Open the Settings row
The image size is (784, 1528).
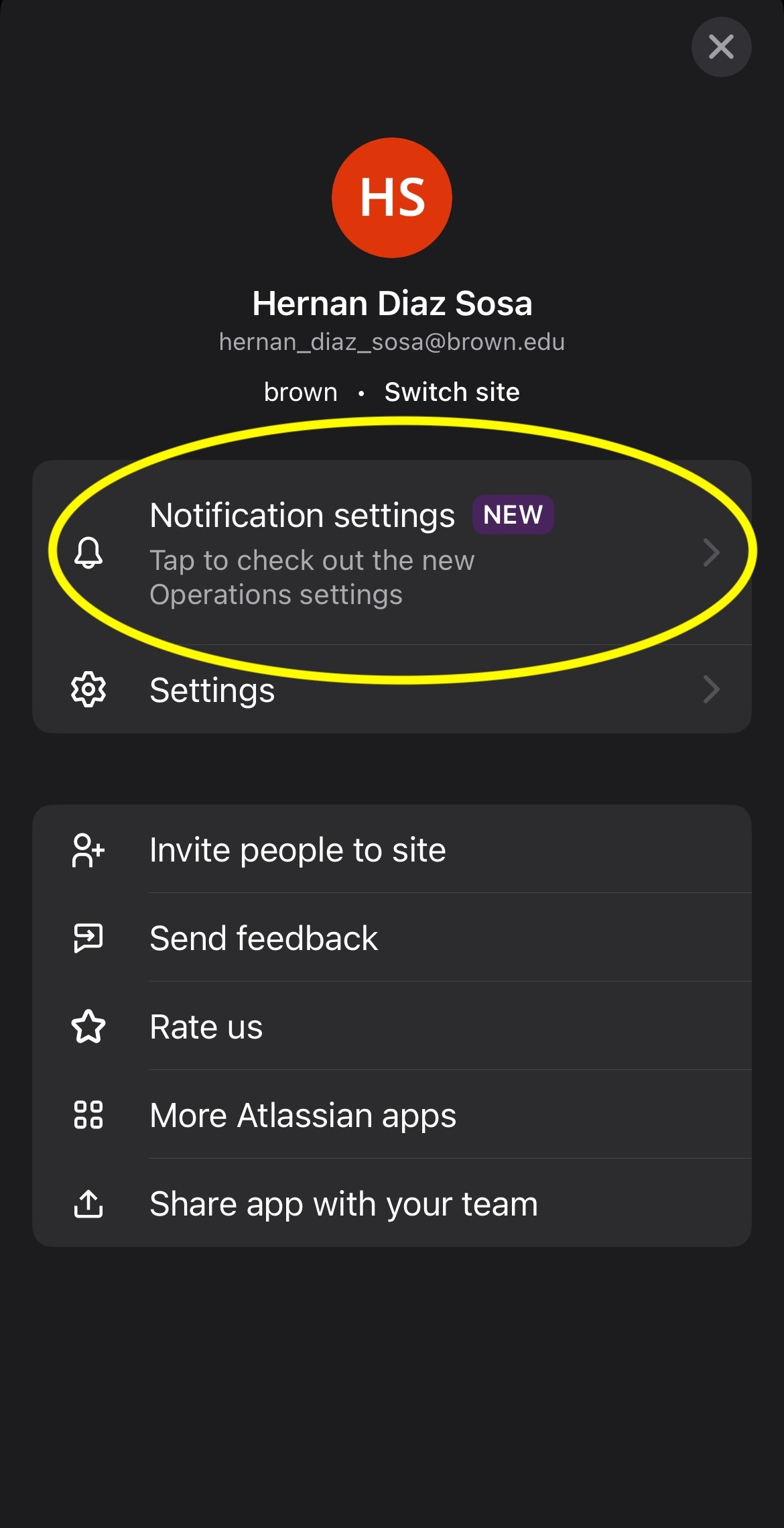click(392, 689)
